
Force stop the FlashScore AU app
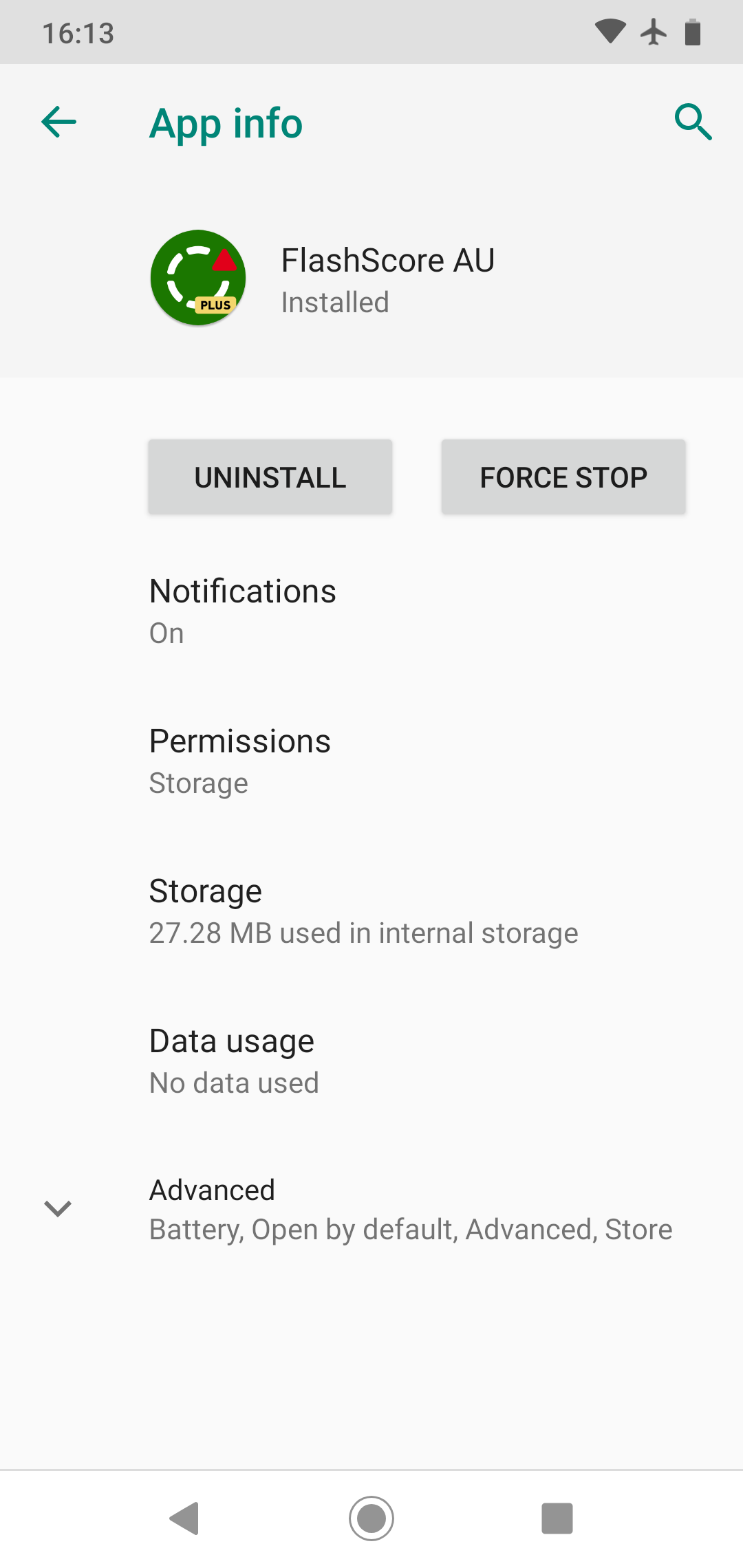click(563, 477)
